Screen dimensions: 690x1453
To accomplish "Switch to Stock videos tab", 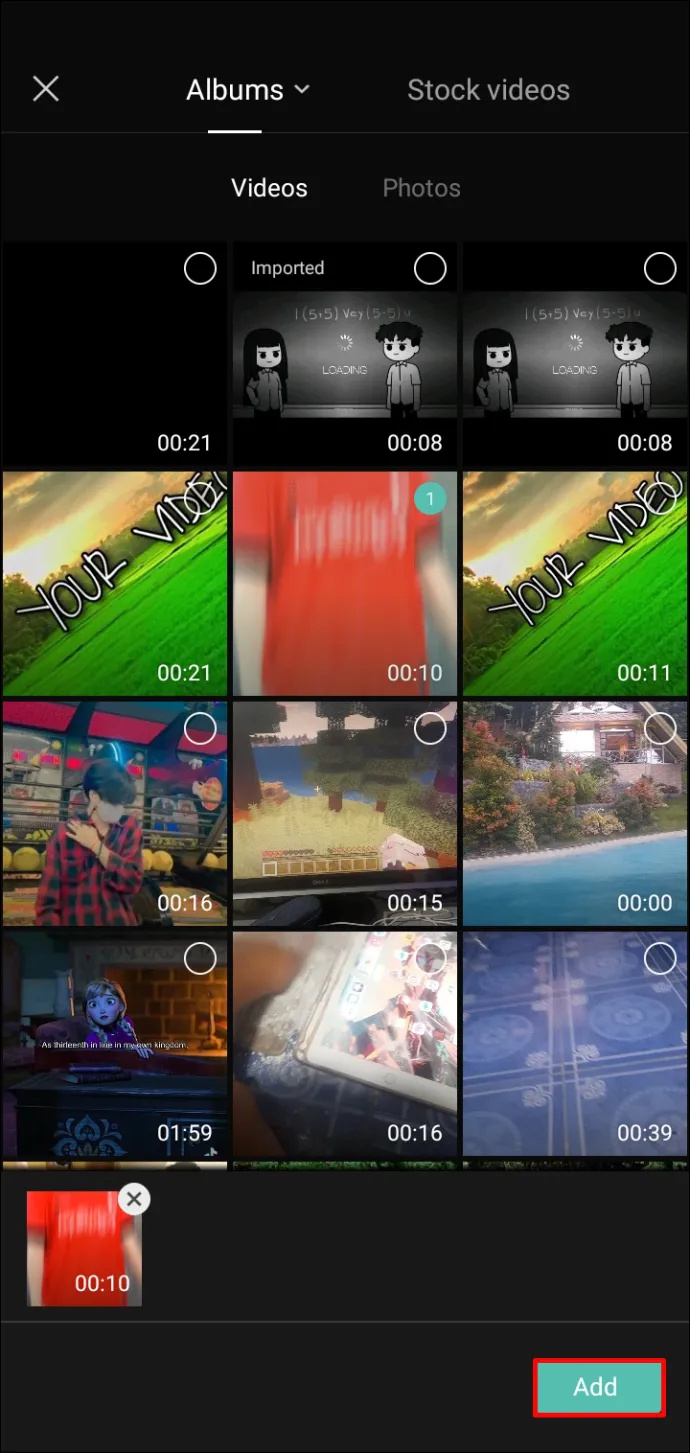I will tap(488, 90).
